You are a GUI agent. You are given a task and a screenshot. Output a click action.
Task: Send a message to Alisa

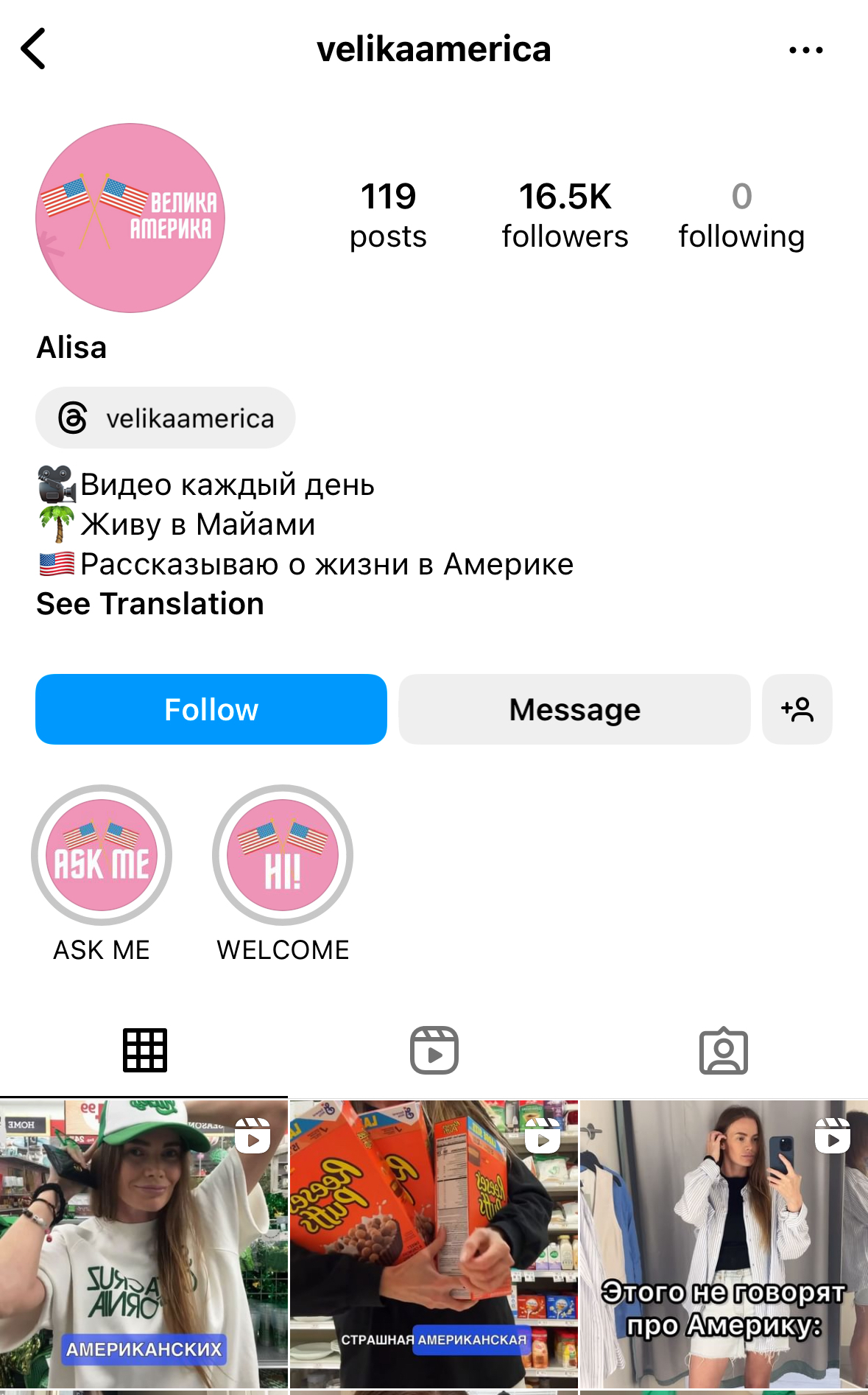pyautogui.click(x=574, y=709)
